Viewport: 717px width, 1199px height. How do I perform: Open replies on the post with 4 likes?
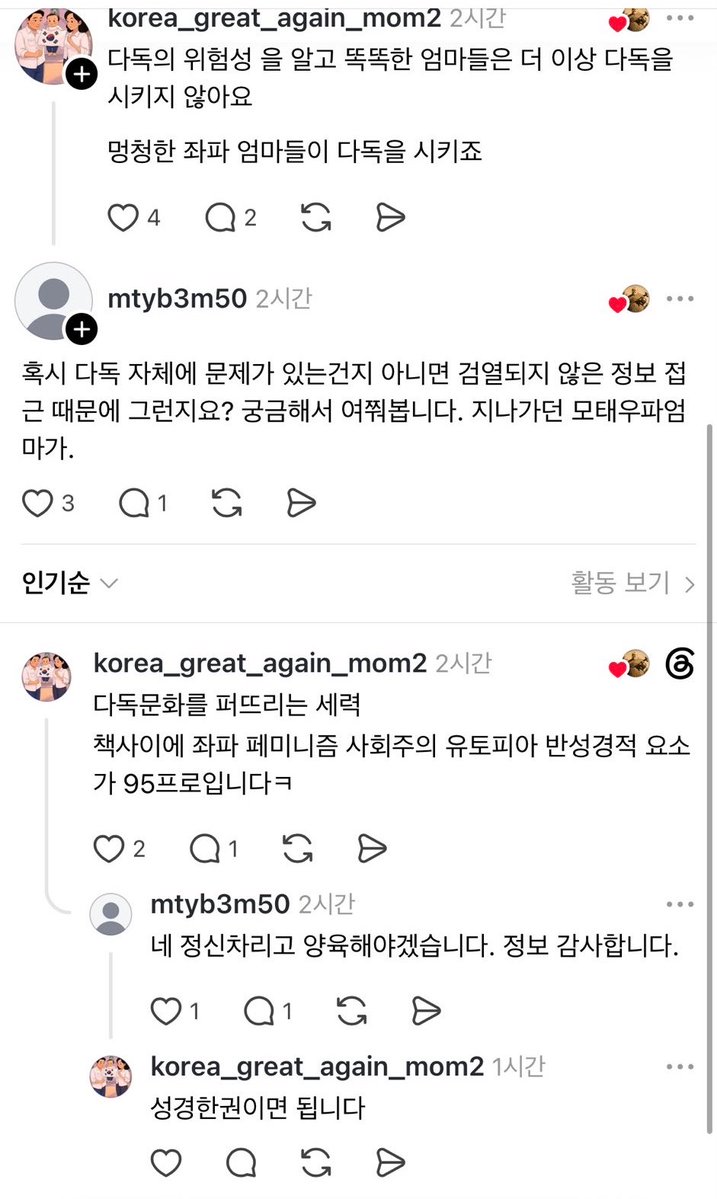click(x=220, y=218)
